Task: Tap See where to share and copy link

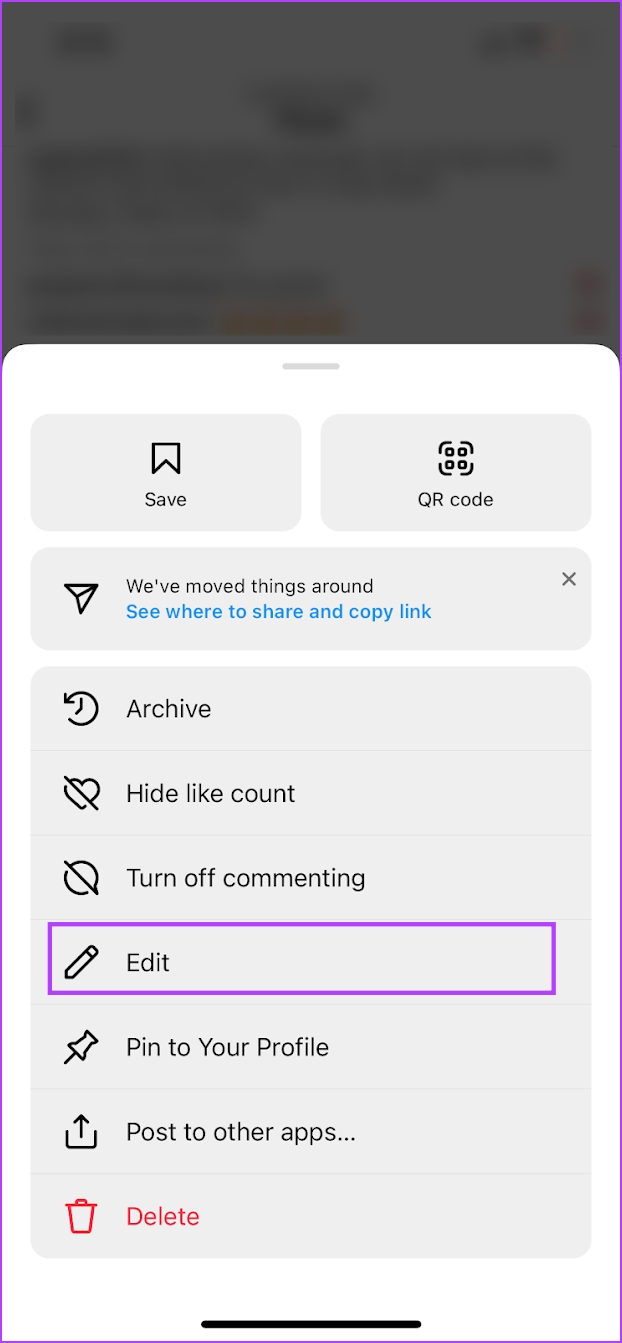Action: 279,612
